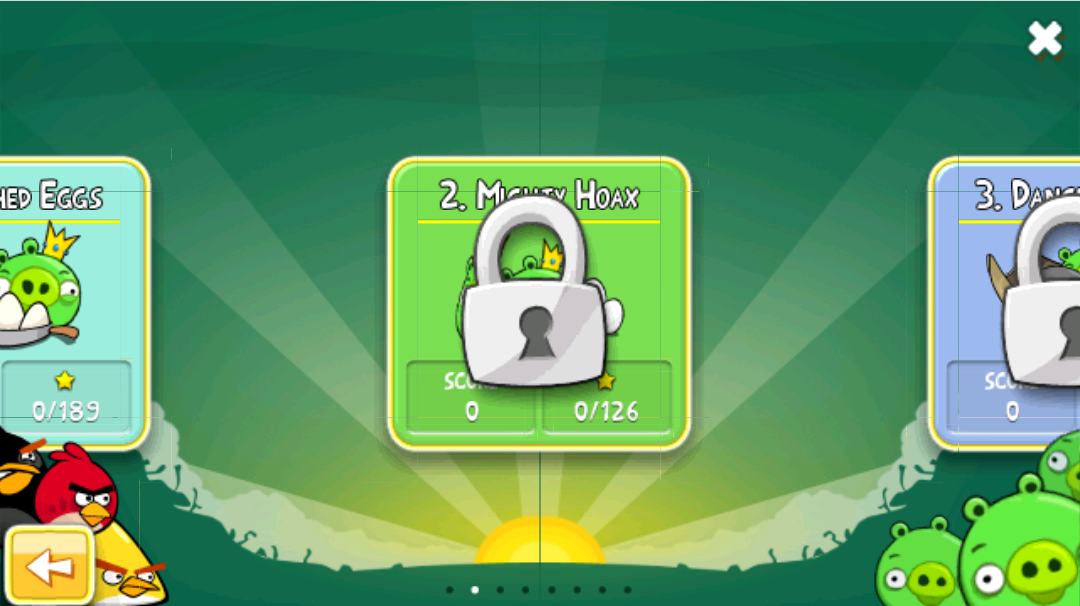This screenshot has height=606, width=1080.
Task: Tap the page indicator dots
Action: (x=539, y=590)
